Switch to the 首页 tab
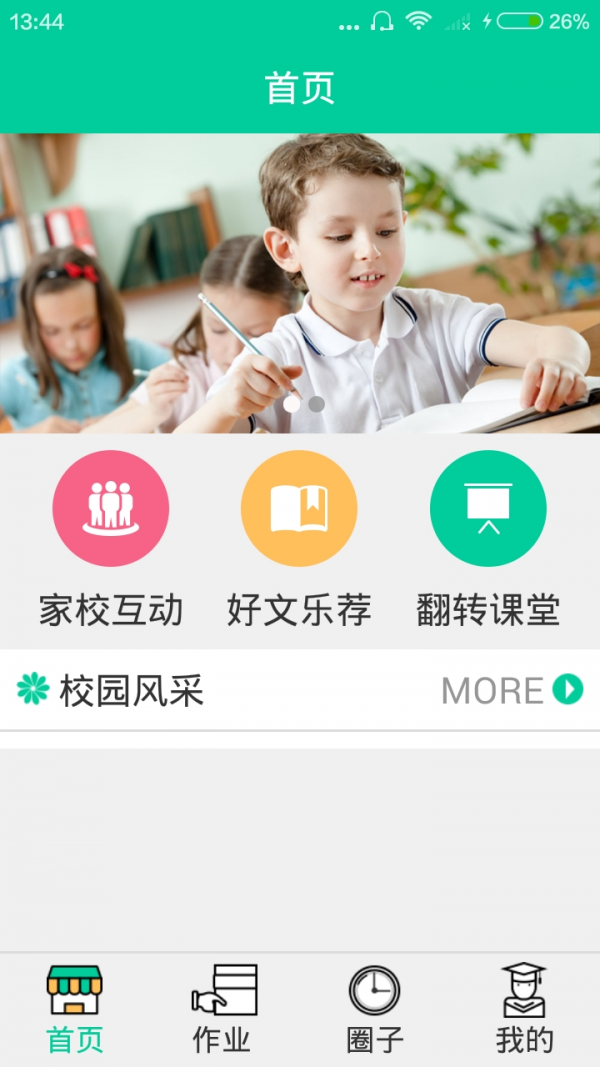This screenshot has width=600, height=1067. click(x=75, y=1010)
